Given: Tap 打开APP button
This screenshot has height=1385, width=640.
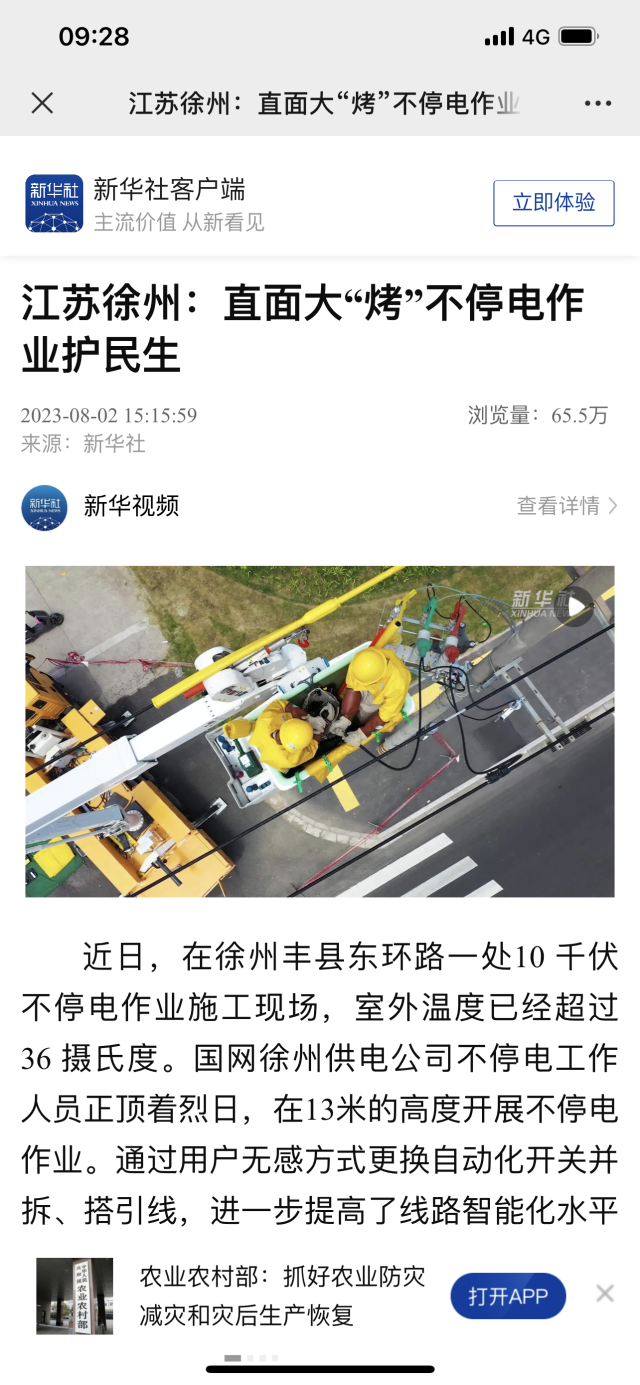Looking at the screenshot, I should tap(508, 1296).
